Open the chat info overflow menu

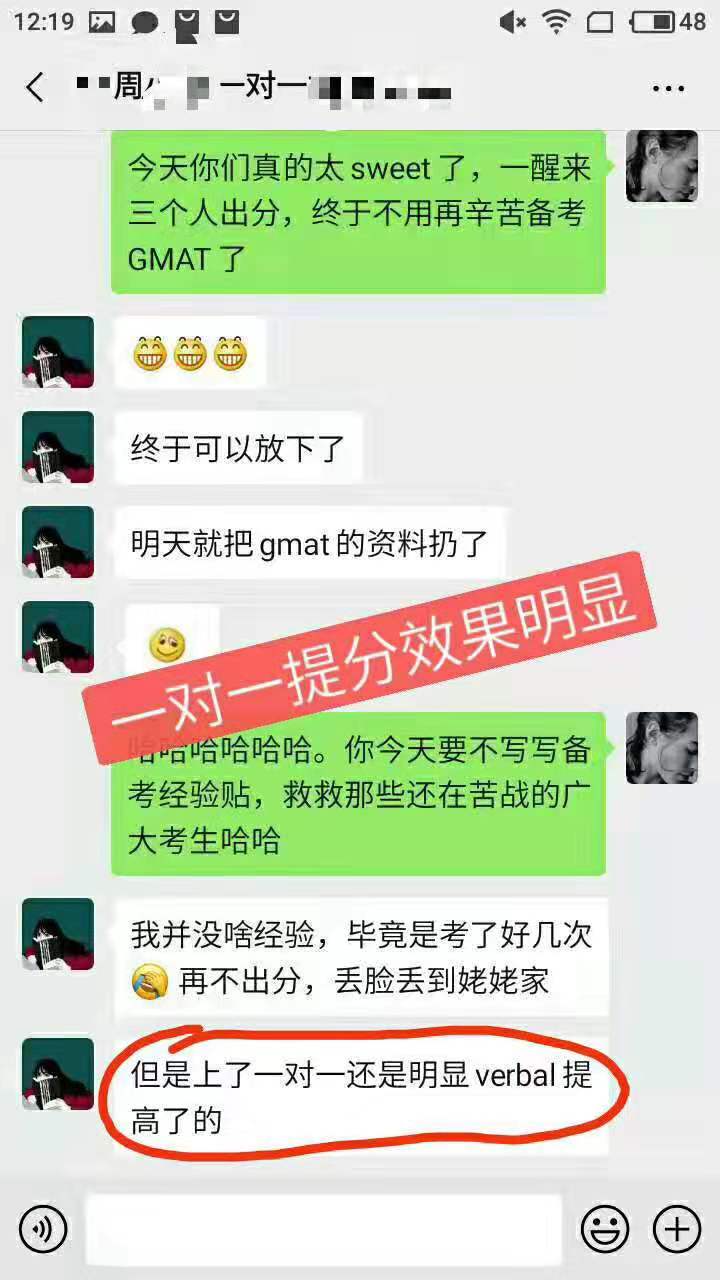[668, 88]
